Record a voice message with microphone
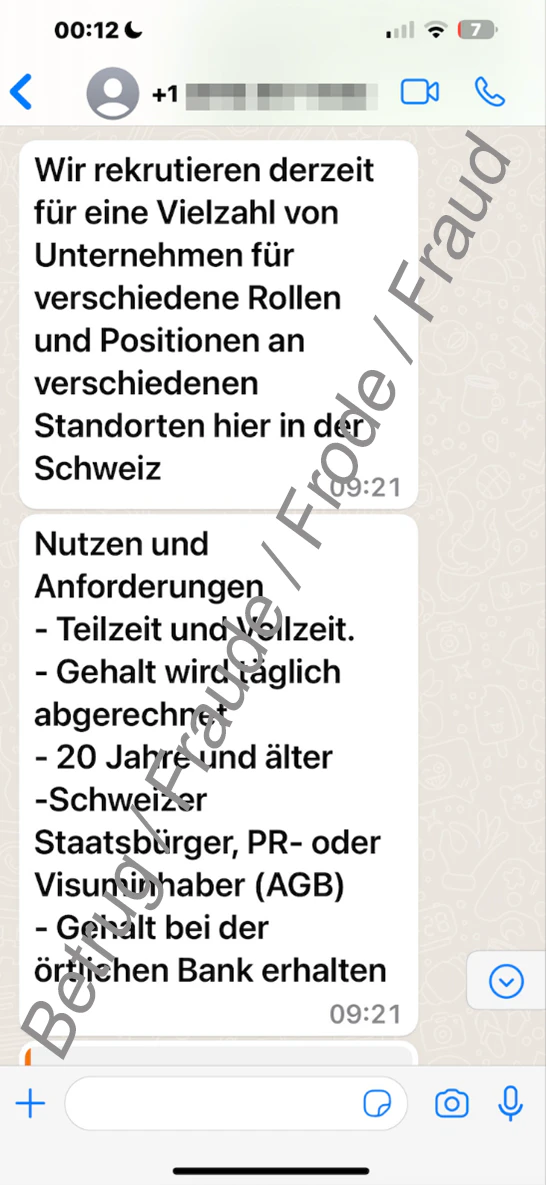 (511, 1104)
